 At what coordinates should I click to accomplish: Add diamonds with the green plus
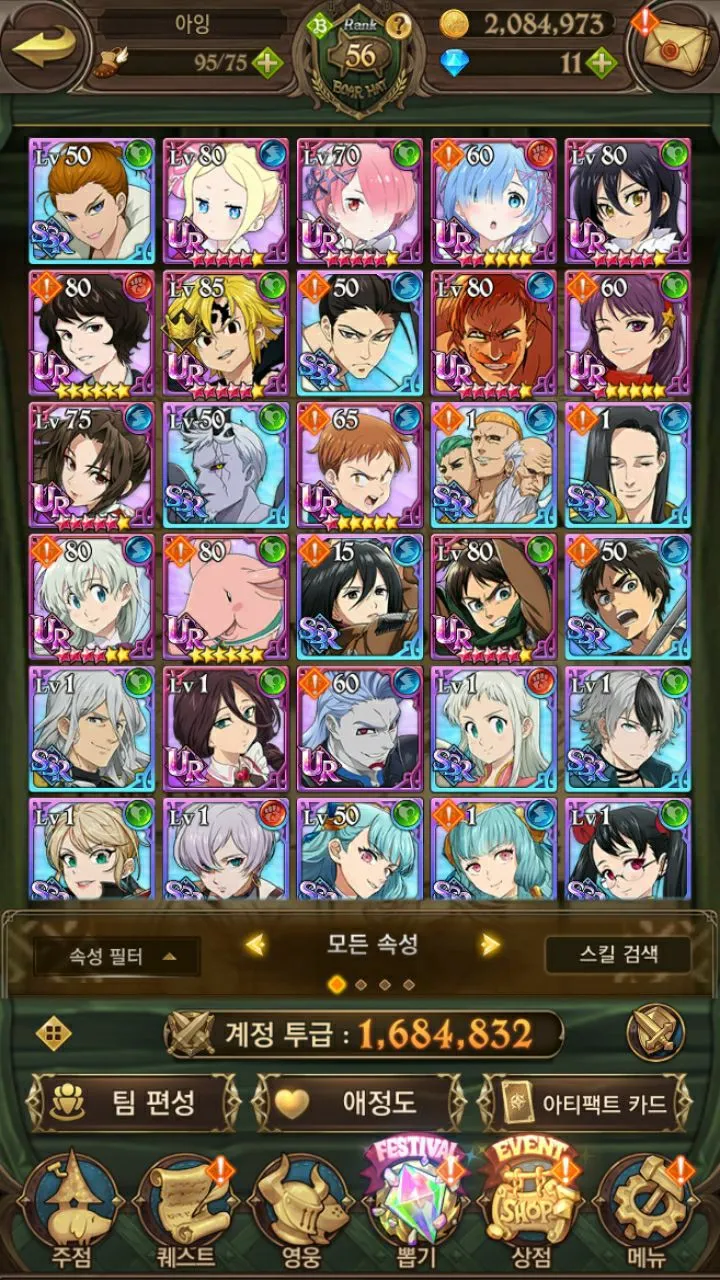(600, 63)
